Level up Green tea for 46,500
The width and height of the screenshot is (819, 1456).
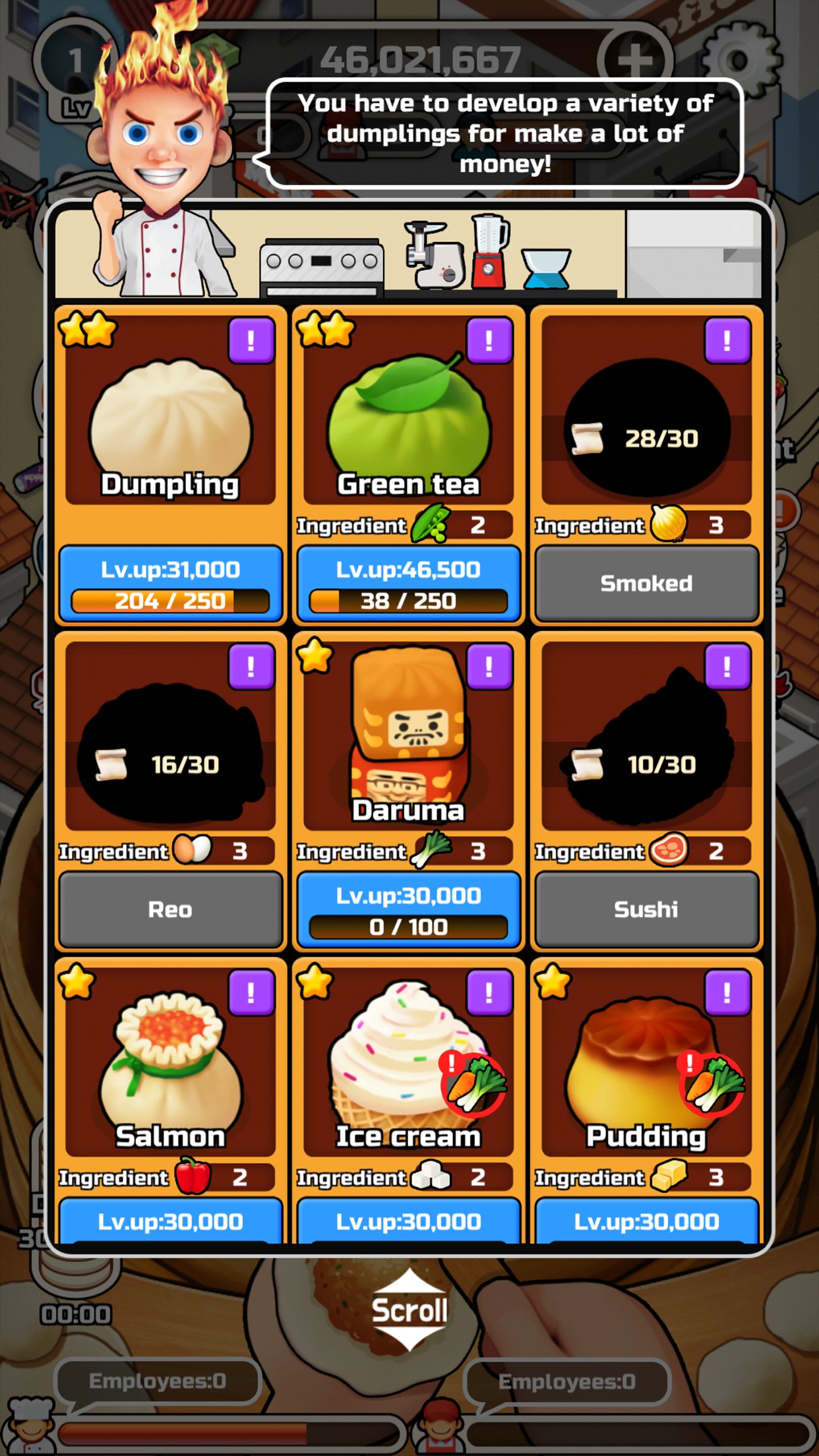[408, 584]
